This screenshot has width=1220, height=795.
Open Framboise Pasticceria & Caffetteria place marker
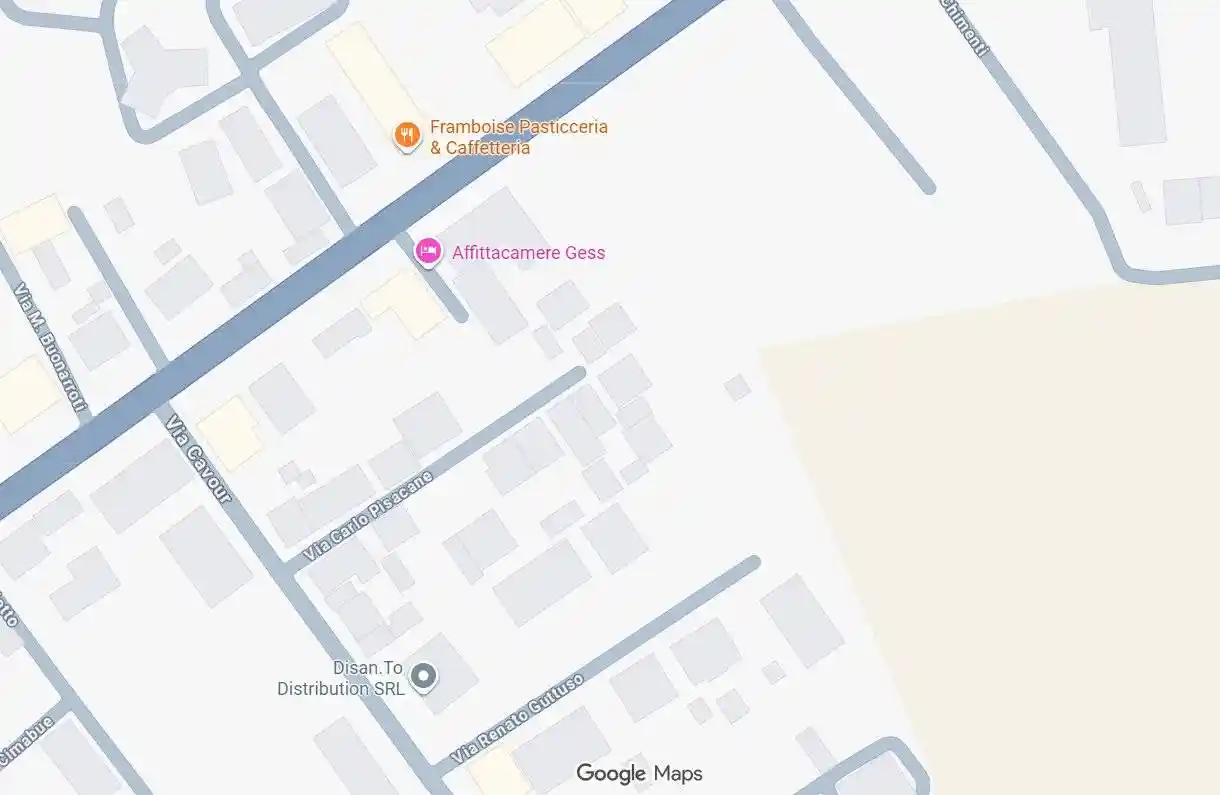(x=407, y=135)
